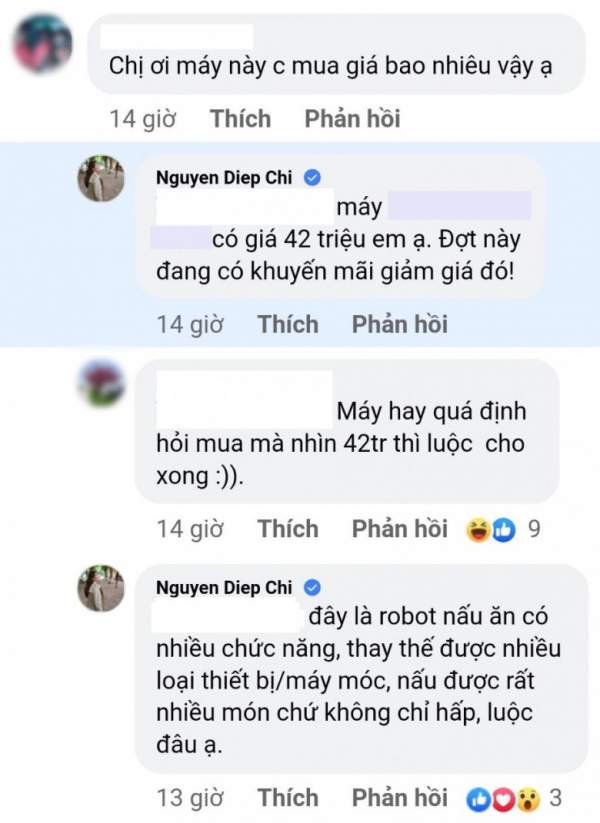Reply to the comment asking 'giá bao nhiêu vậy ạ'
Screen dimensions: 600x823
[x=352, y=119]
